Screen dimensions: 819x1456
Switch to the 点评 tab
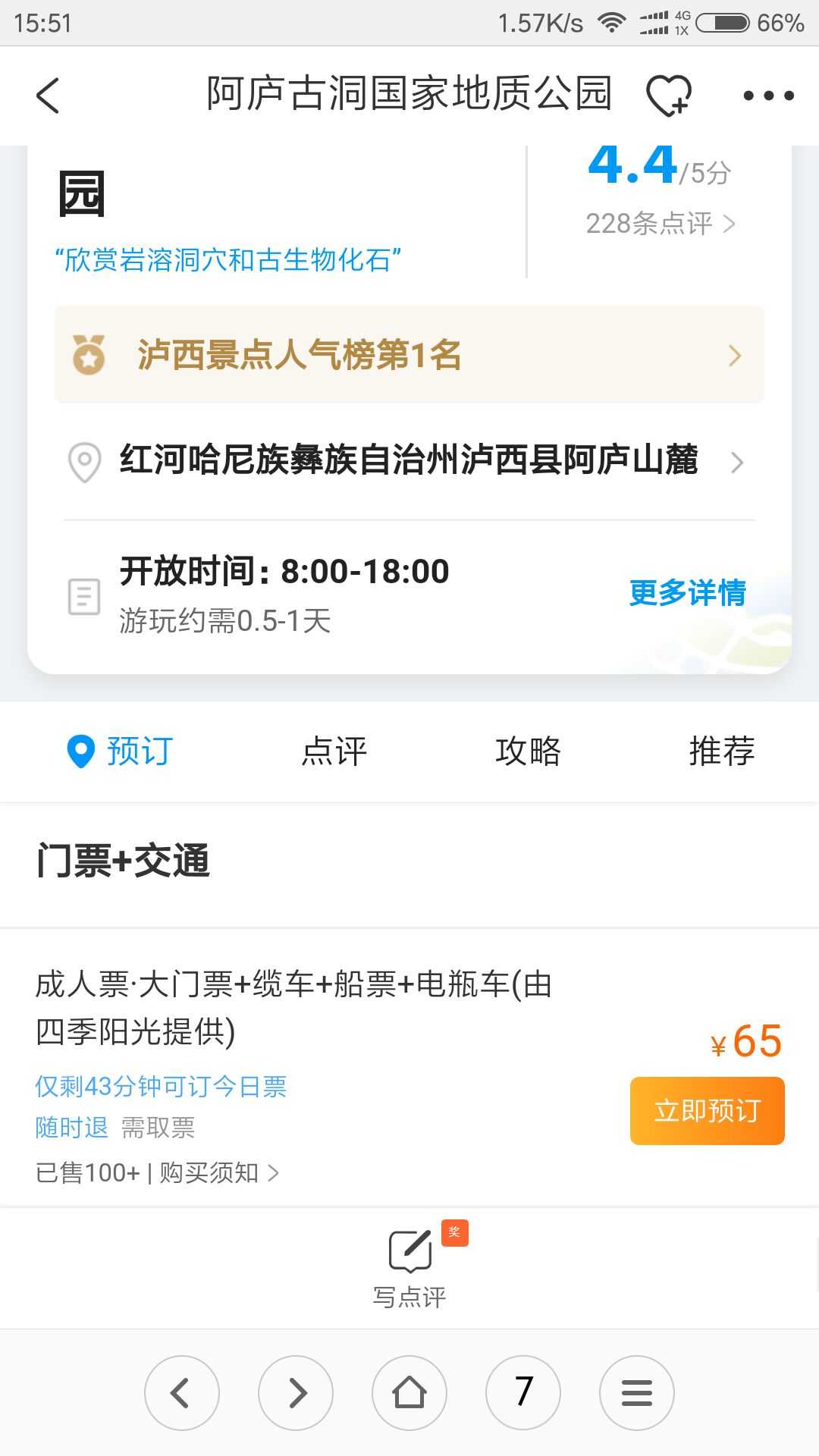coord(334,752)
